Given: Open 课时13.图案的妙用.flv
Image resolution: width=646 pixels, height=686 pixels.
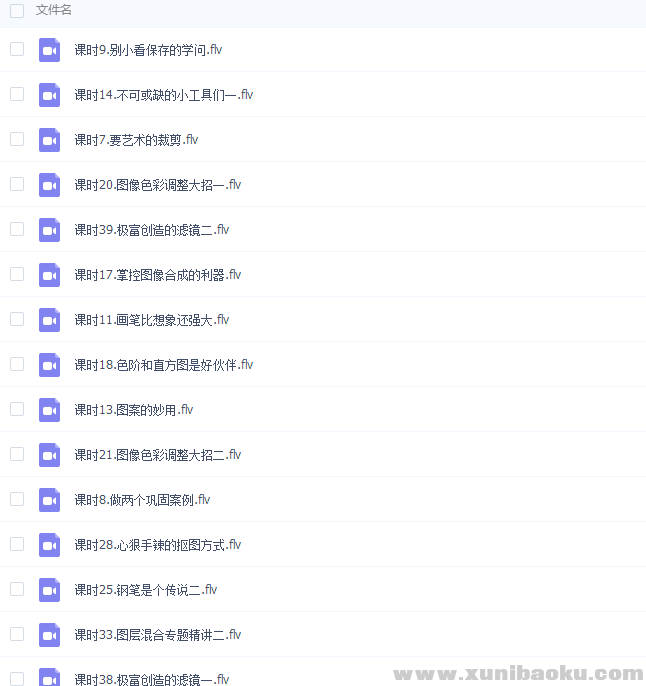Looking at the screenshot, I should (133, 410).
